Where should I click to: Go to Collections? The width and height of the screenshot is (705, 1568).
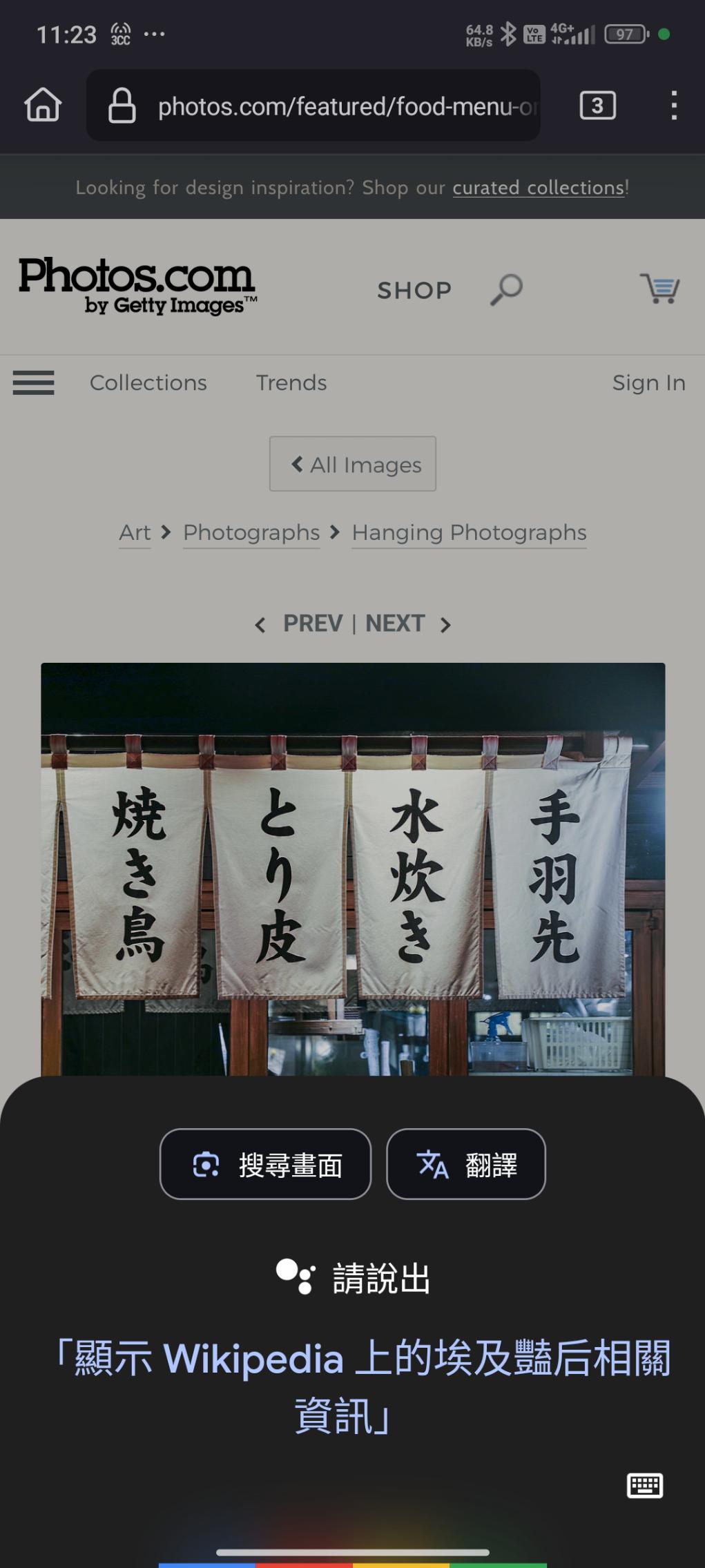click(x=148, y=383)
